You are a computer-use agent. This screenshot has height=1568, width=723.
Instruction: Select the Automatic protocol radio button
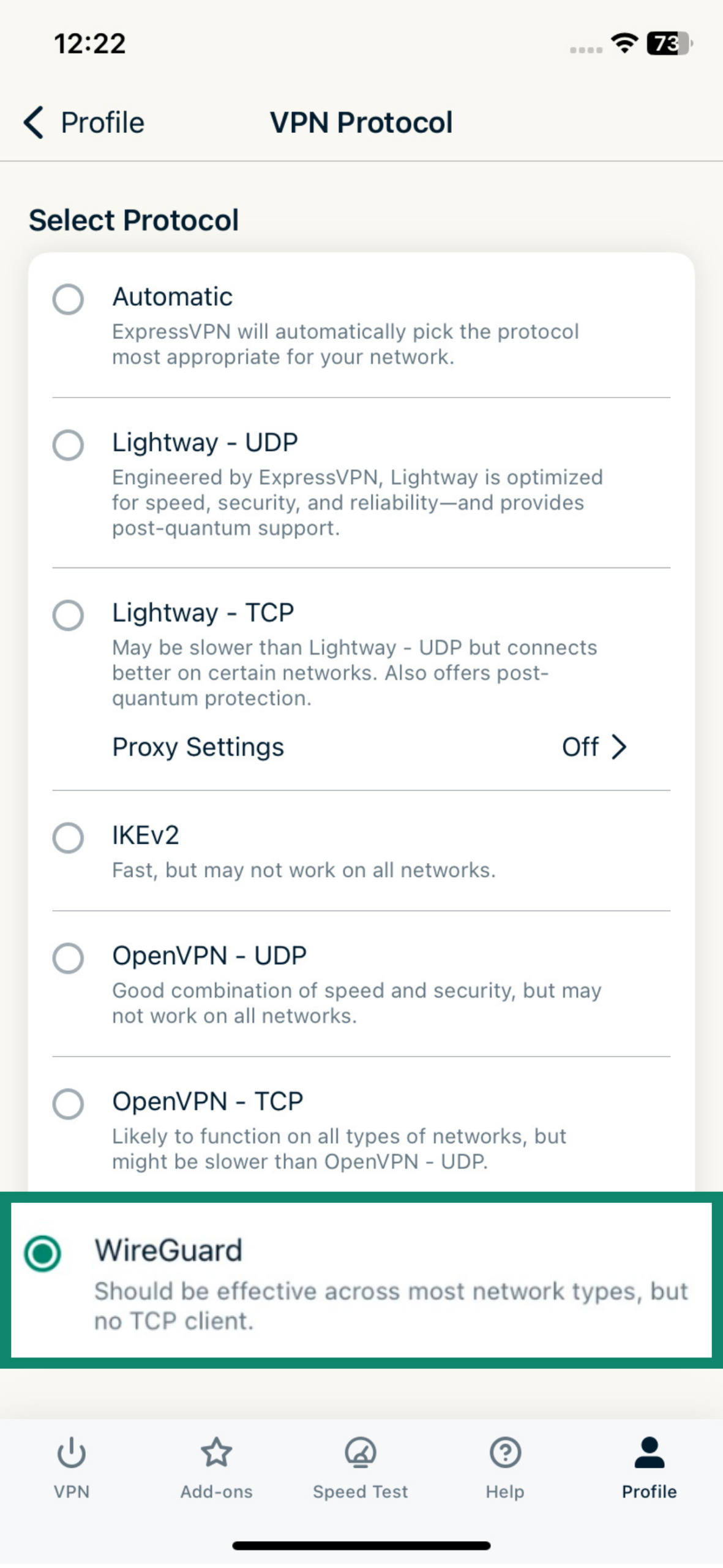67,299
